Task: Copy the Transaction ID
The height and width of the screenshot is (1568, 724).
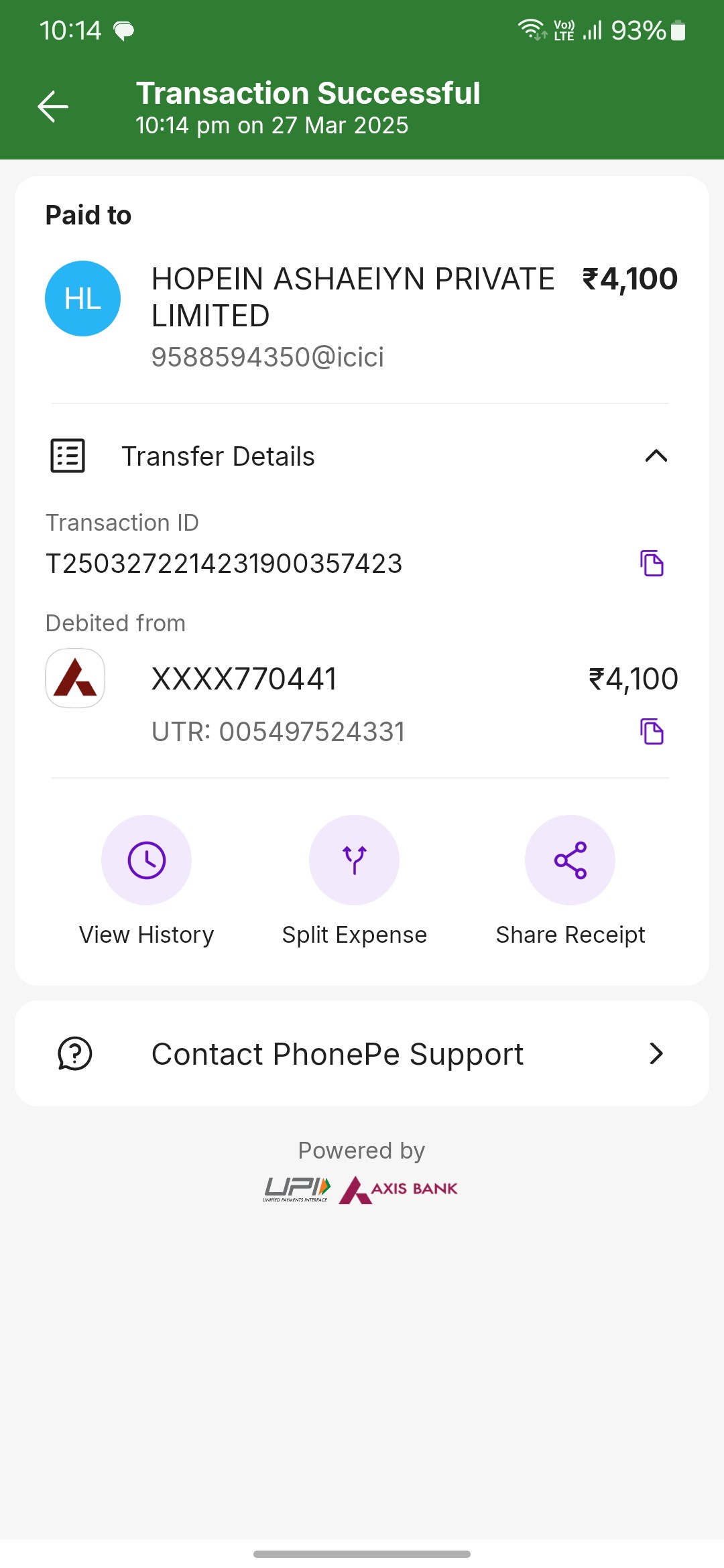Action: [x=652, y=564]
